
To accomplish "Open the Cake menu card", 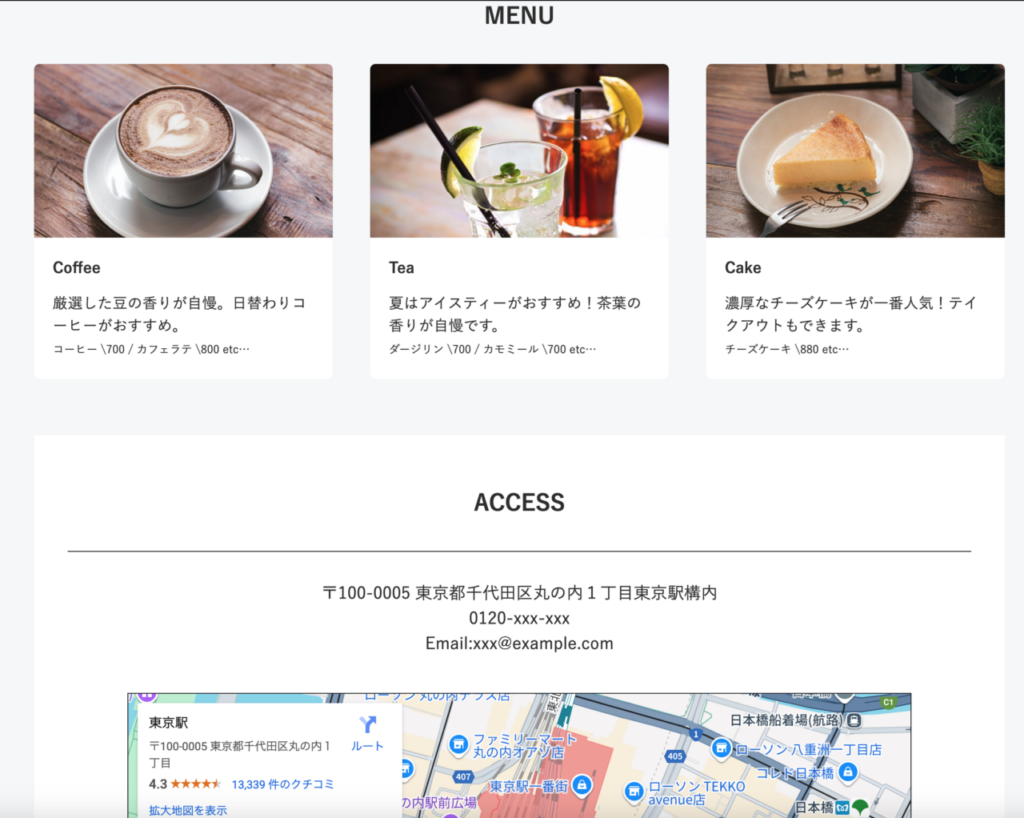I will 855,221.
